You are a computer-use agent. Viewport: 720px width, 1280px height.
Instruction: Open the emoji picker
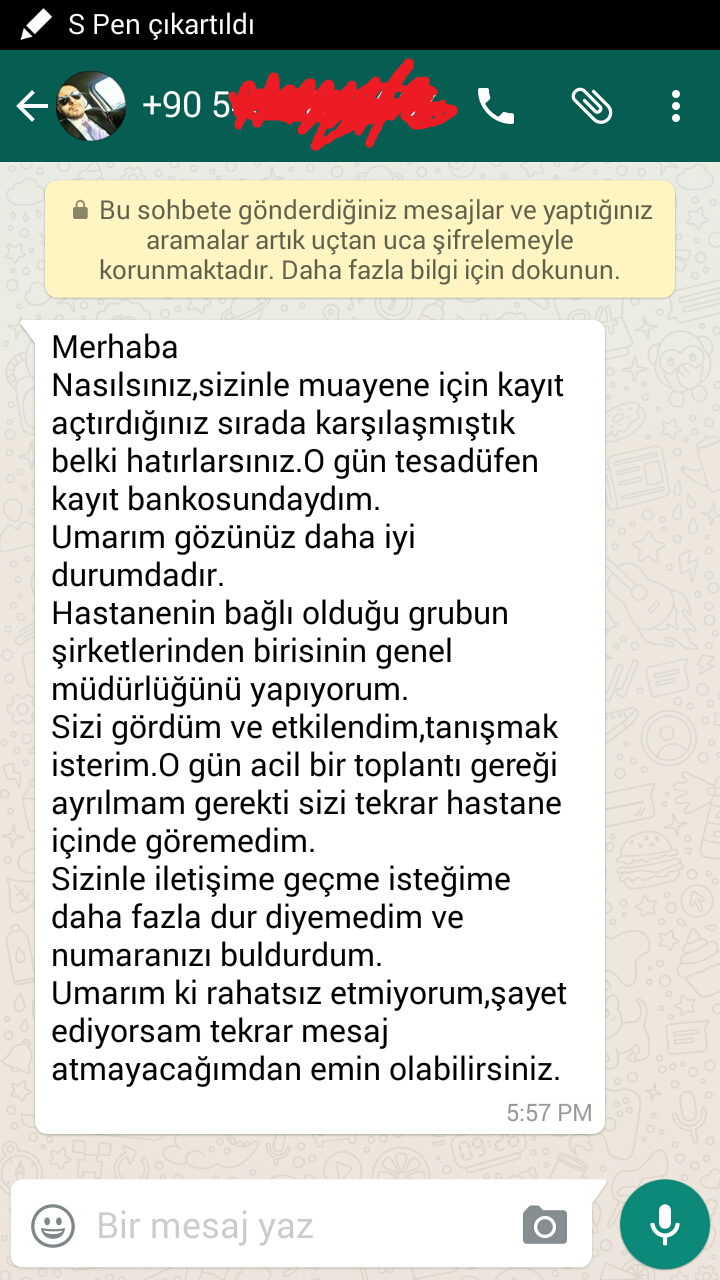[53, 1225]
